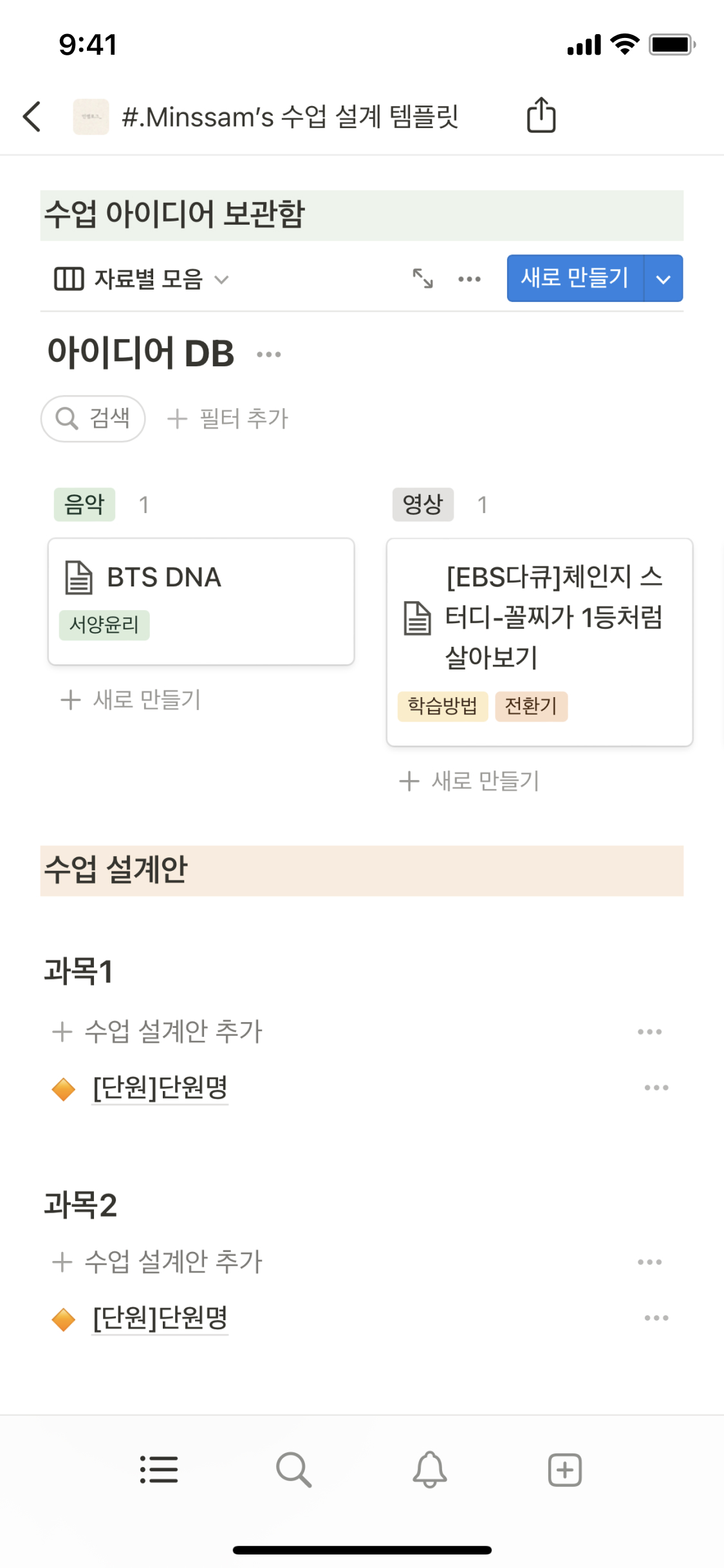Create a new page from bottom bar
Image resolution: width=724 pixels, height=1568 pixels.
[x=564, y=1470]
